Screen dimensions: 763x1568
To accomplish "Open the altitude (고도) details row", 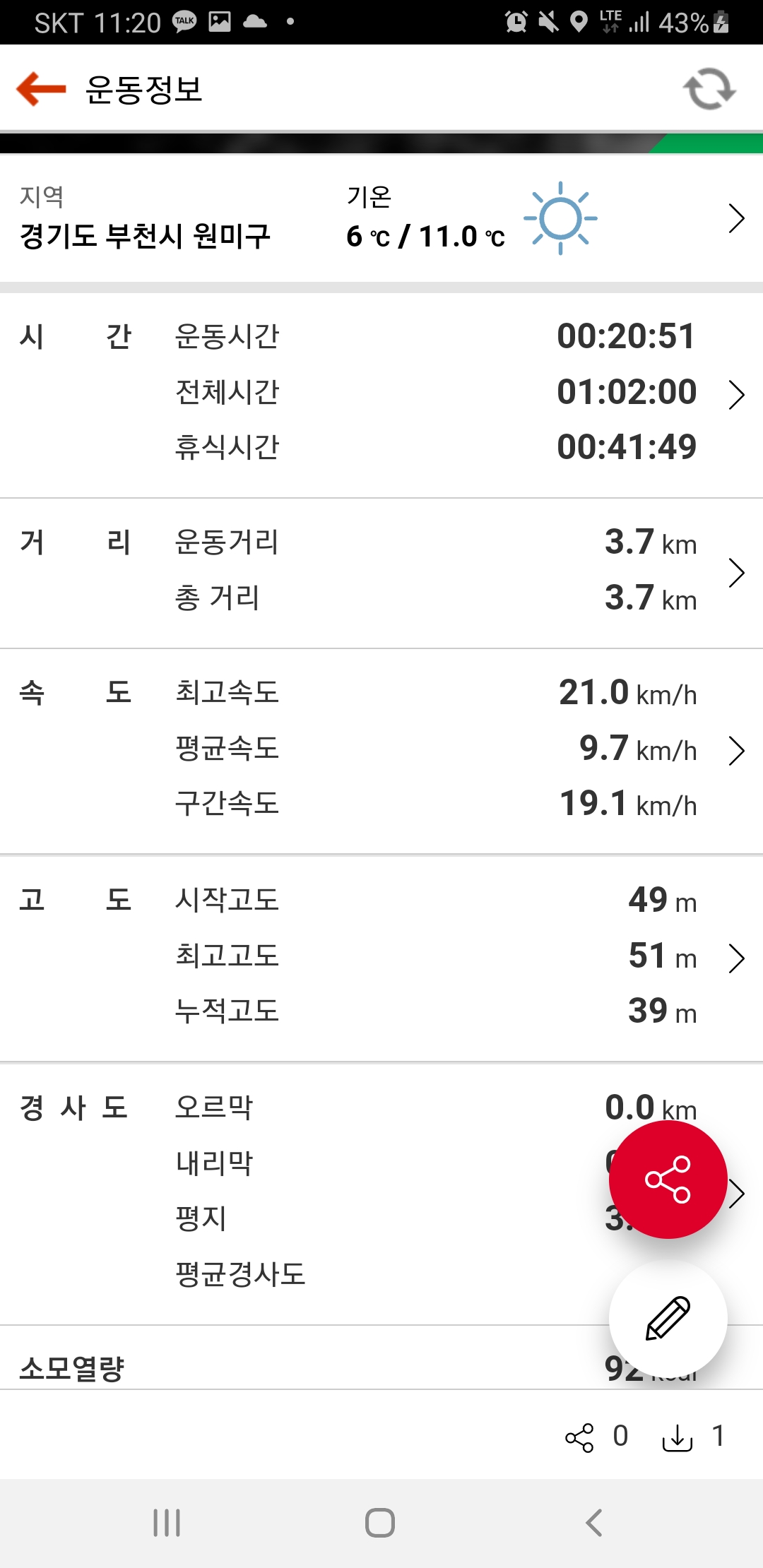I will [735, 958].
